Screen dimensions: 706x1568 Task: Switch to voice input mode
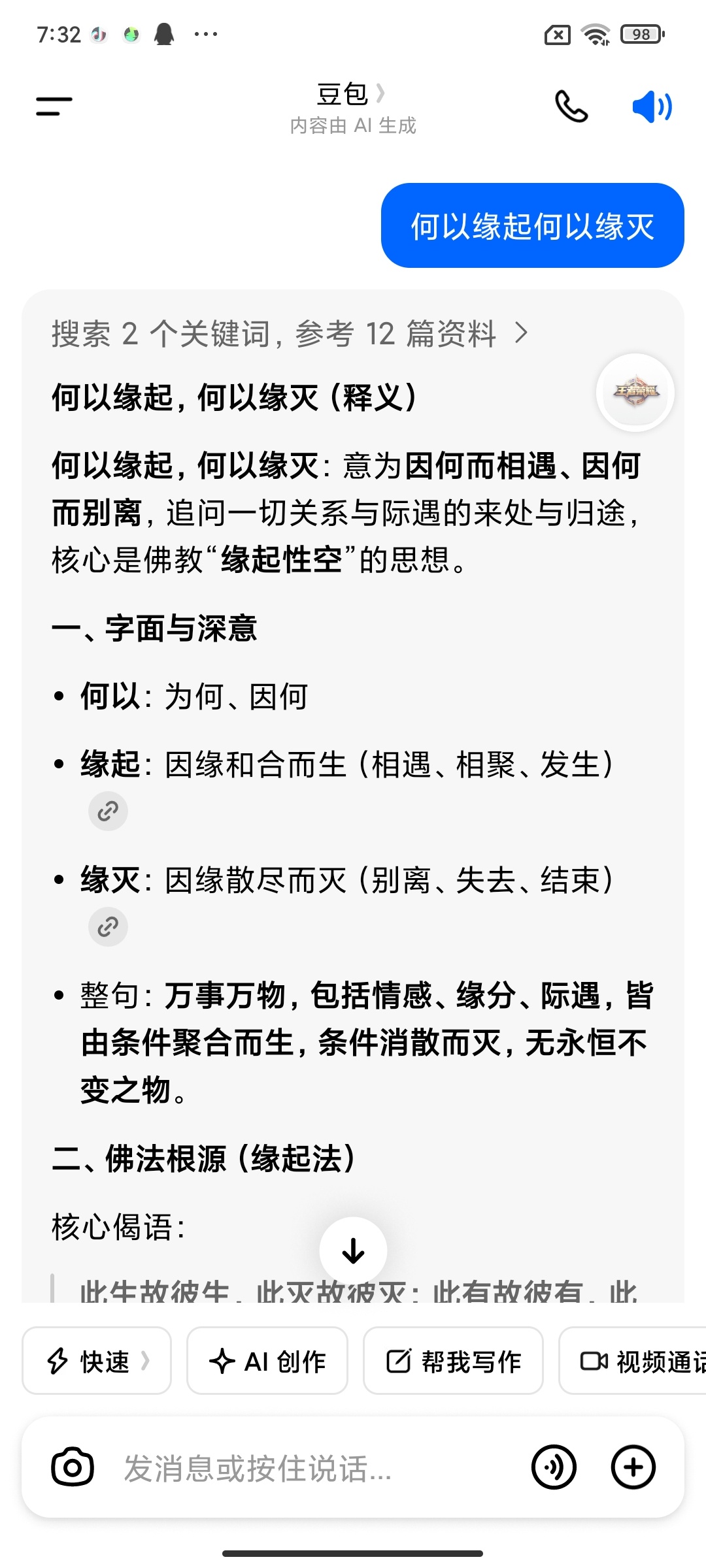(x=554, y=1467)
